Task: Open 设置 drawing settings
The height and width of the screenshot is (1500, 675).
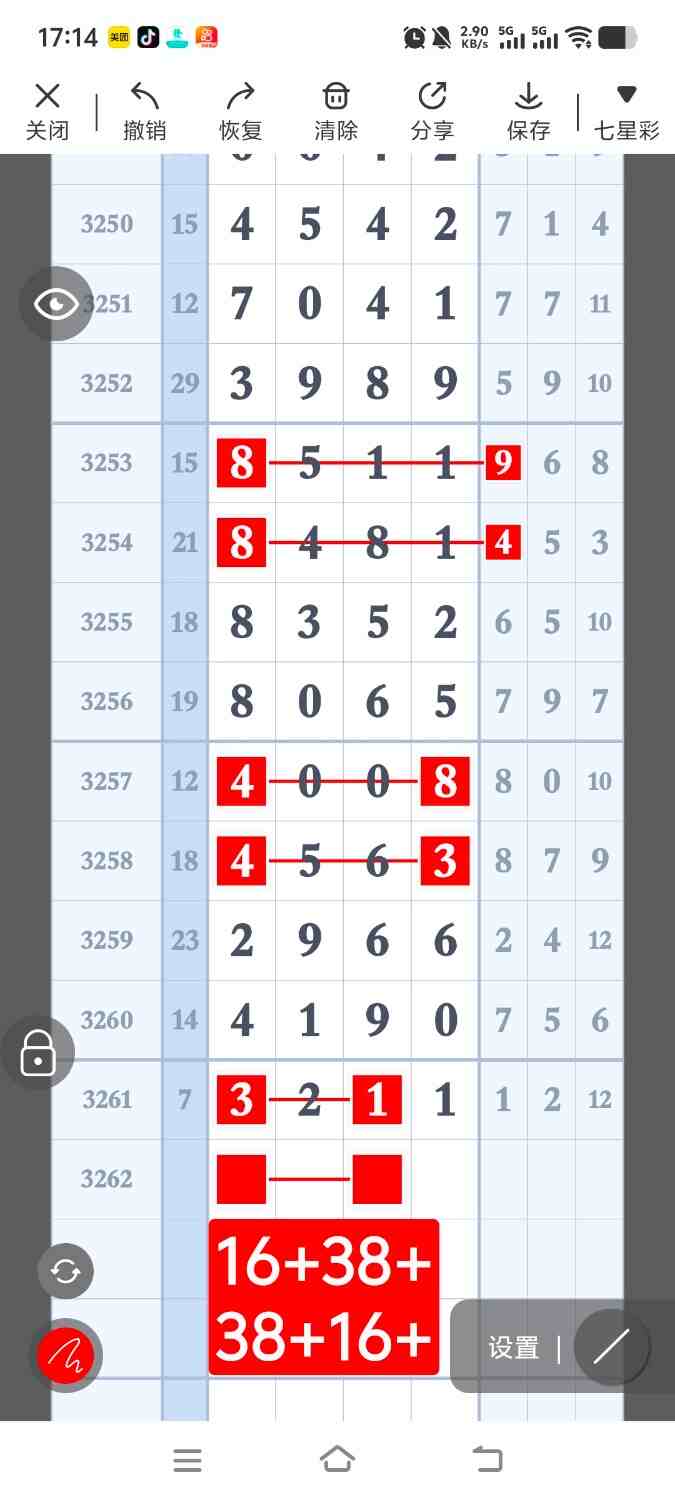Action: (513, 1347)
